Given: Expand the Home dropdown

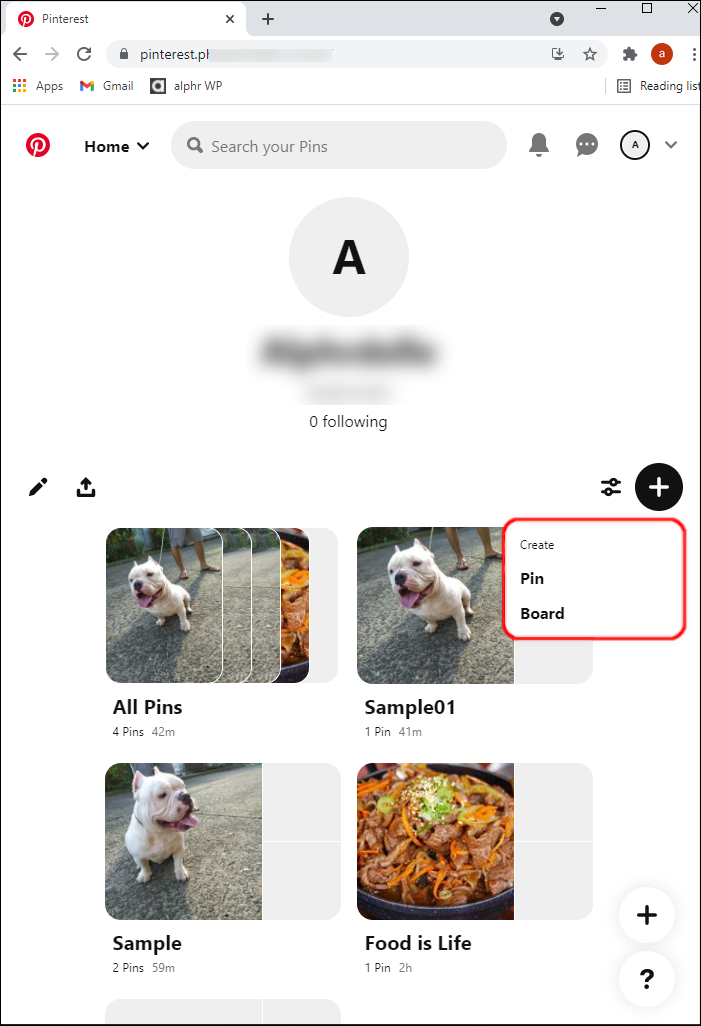Looking at the screenshot, I should (x=117, y=147).
